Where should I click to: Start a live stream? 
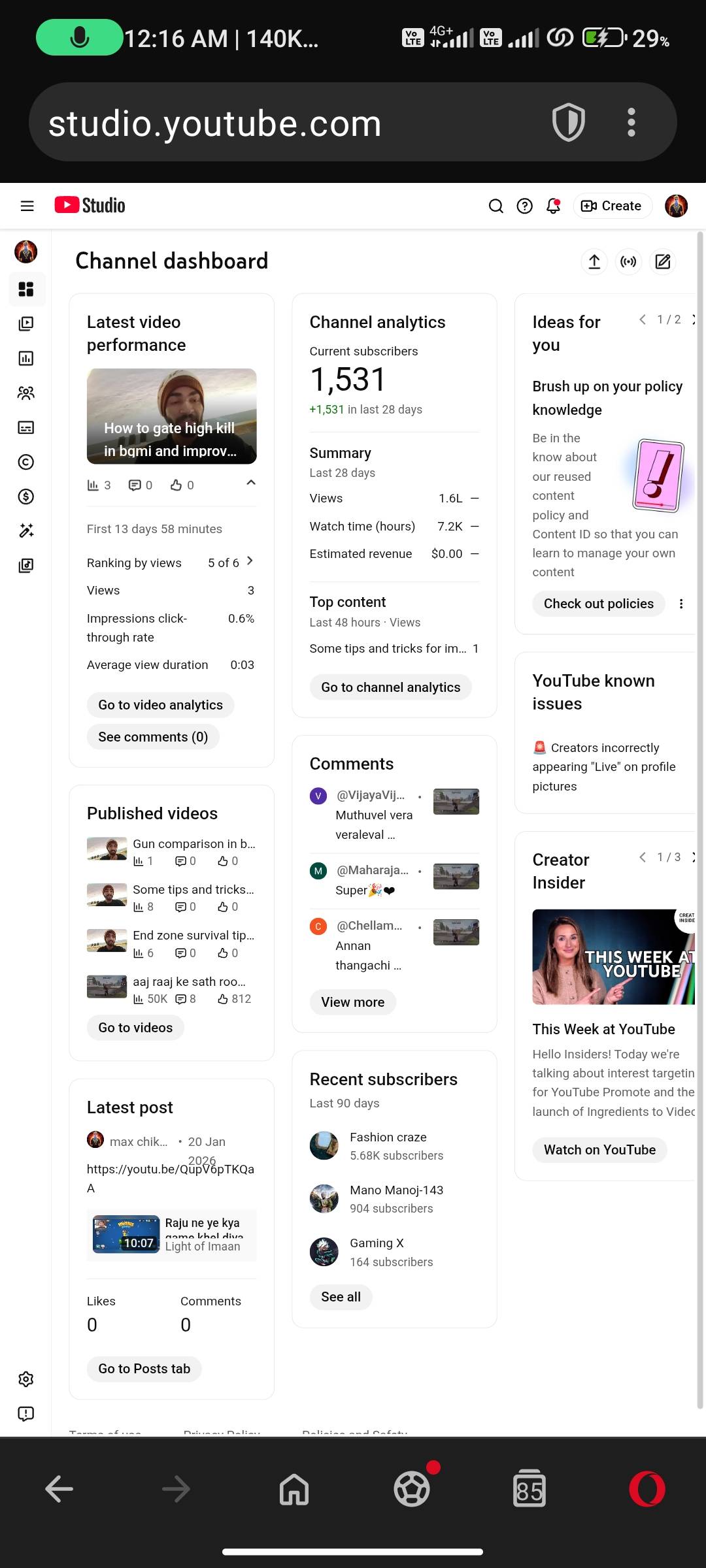point(628,262)
